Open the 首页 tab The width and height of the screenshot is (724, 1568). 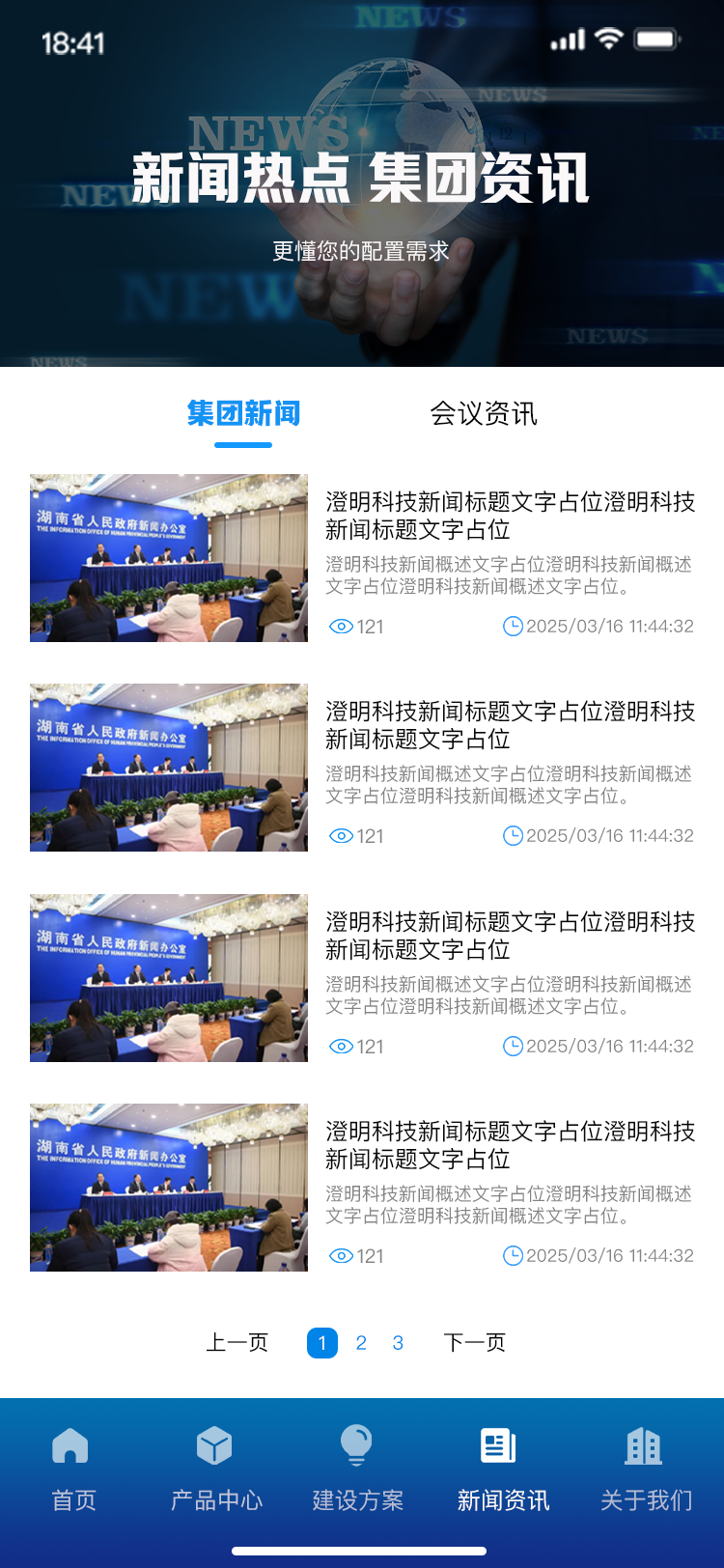coord(73,1470)
